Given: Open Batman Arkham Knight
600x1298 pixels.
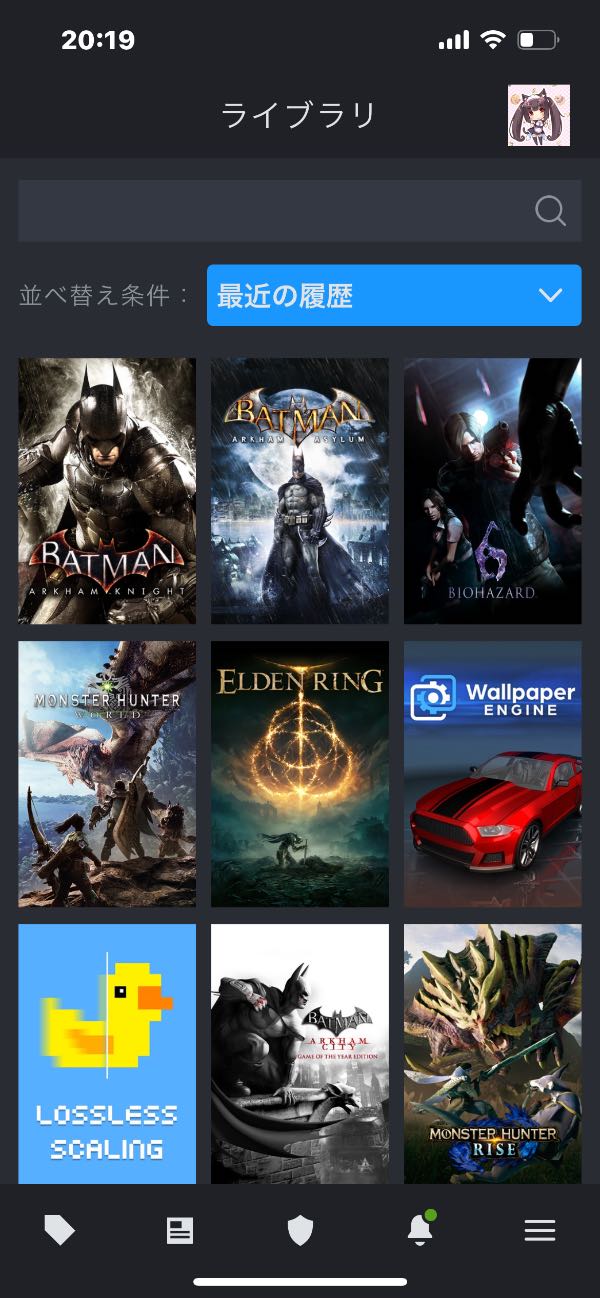Looking at the screenshot, I should 107,491.
